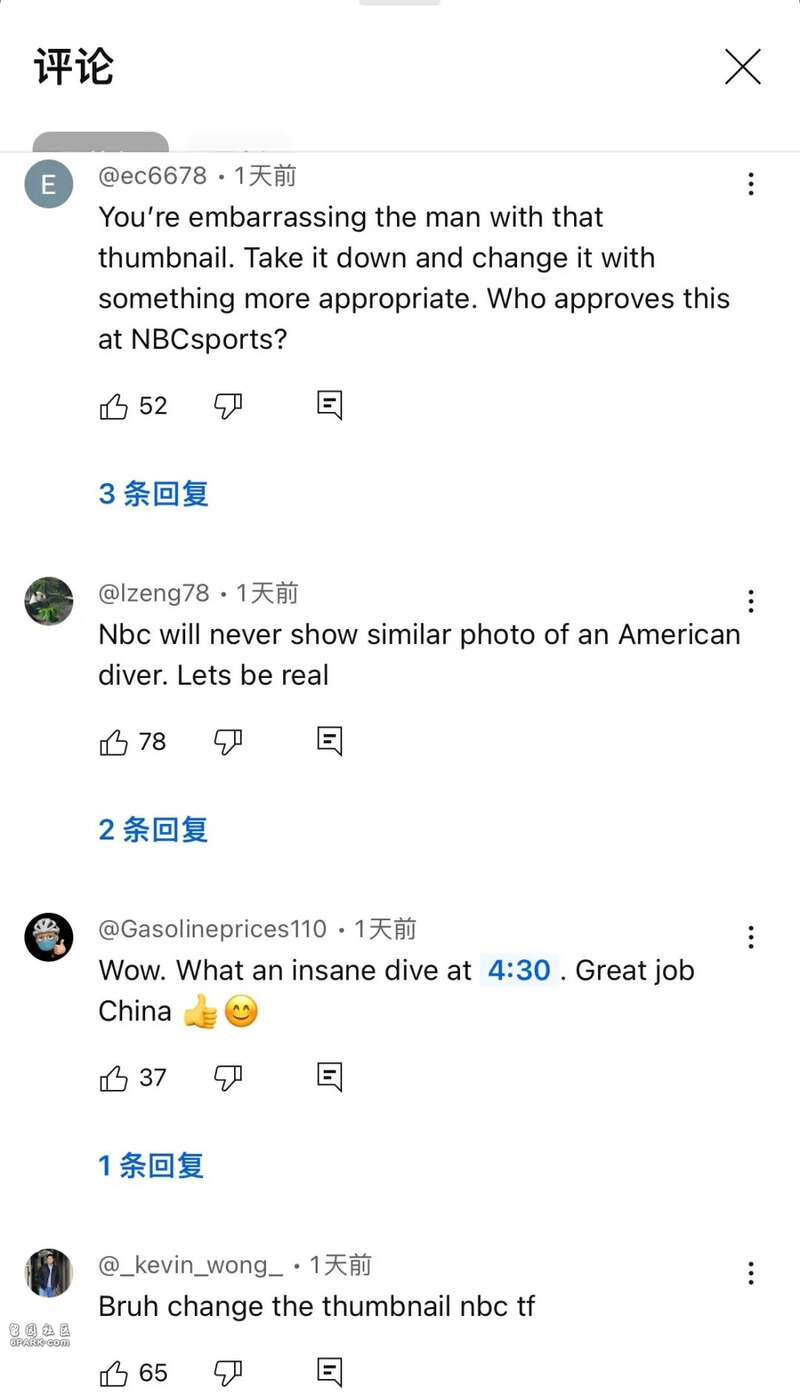Viewport: 800px width, 1396px height.
Task: Like the comment by @_kevin_wong_
Action: (x=114, y=1373)
